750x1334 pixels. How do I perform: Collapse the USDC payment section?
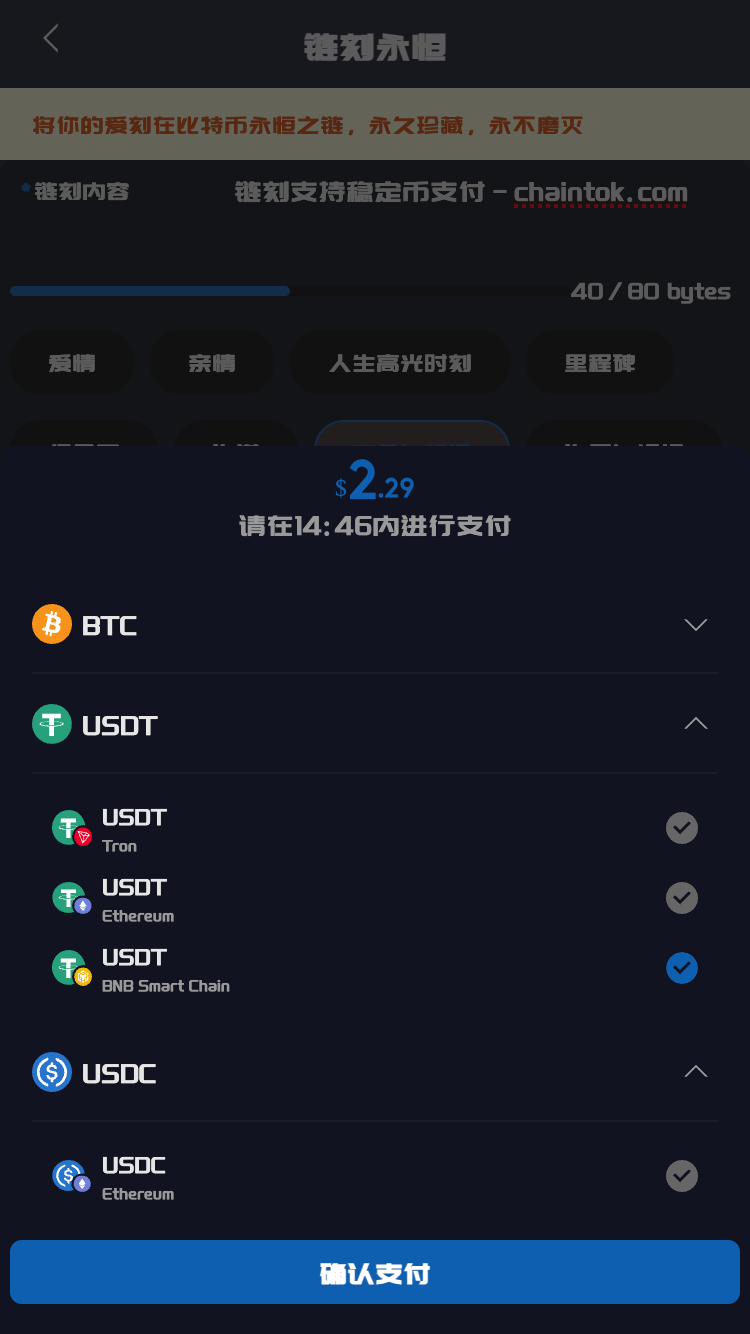(695, 1071)
